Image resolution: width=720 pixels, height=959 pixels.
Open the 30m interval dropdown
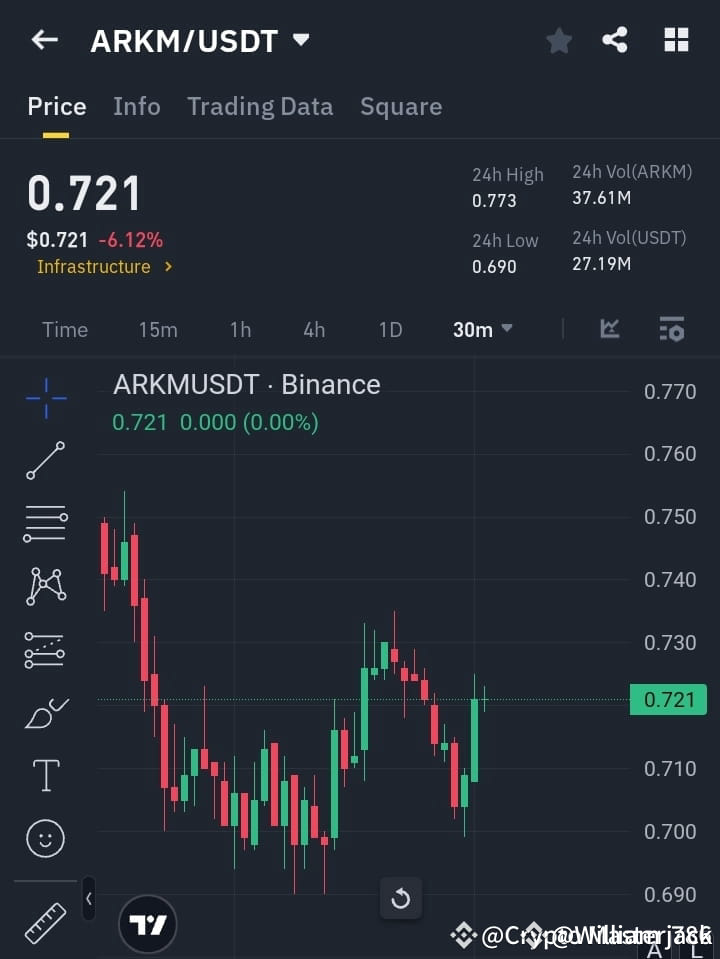483,329
